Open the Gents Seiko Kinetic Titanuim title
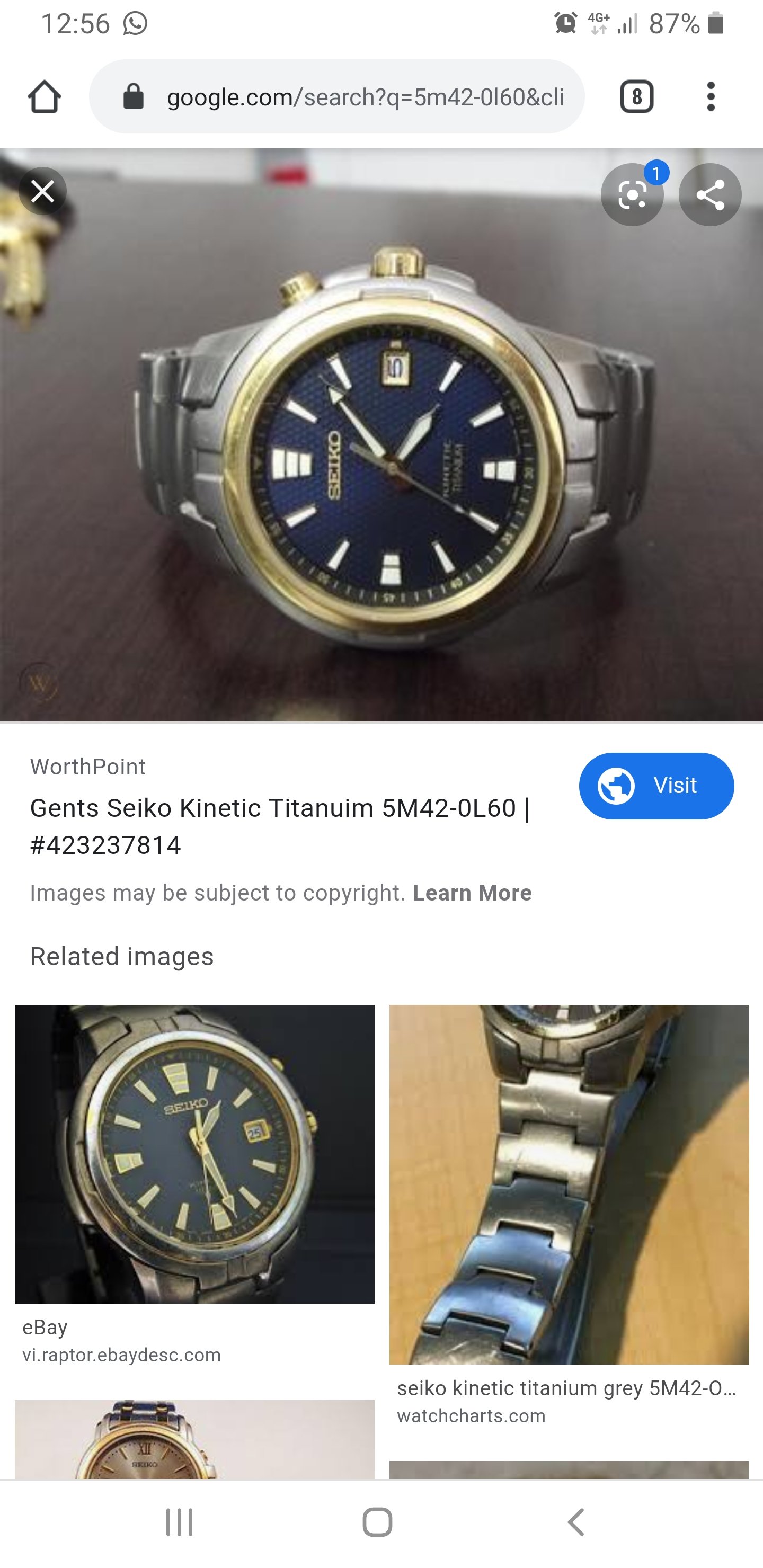The image size is (763, 1568). coord(280,826)
